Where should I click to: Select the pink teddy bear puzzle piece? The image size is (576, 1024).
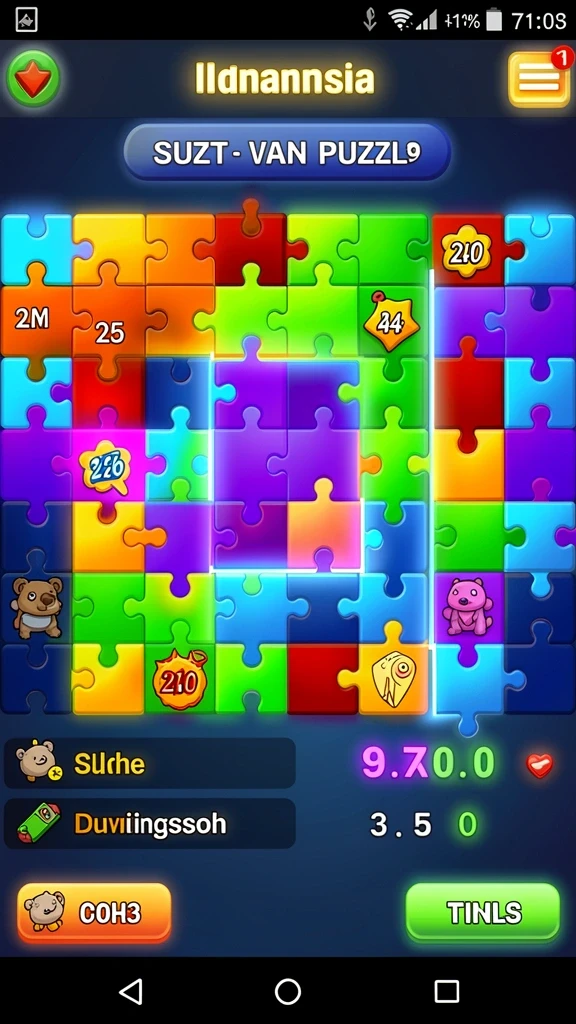pyautogui.click(x=468, y=606)
